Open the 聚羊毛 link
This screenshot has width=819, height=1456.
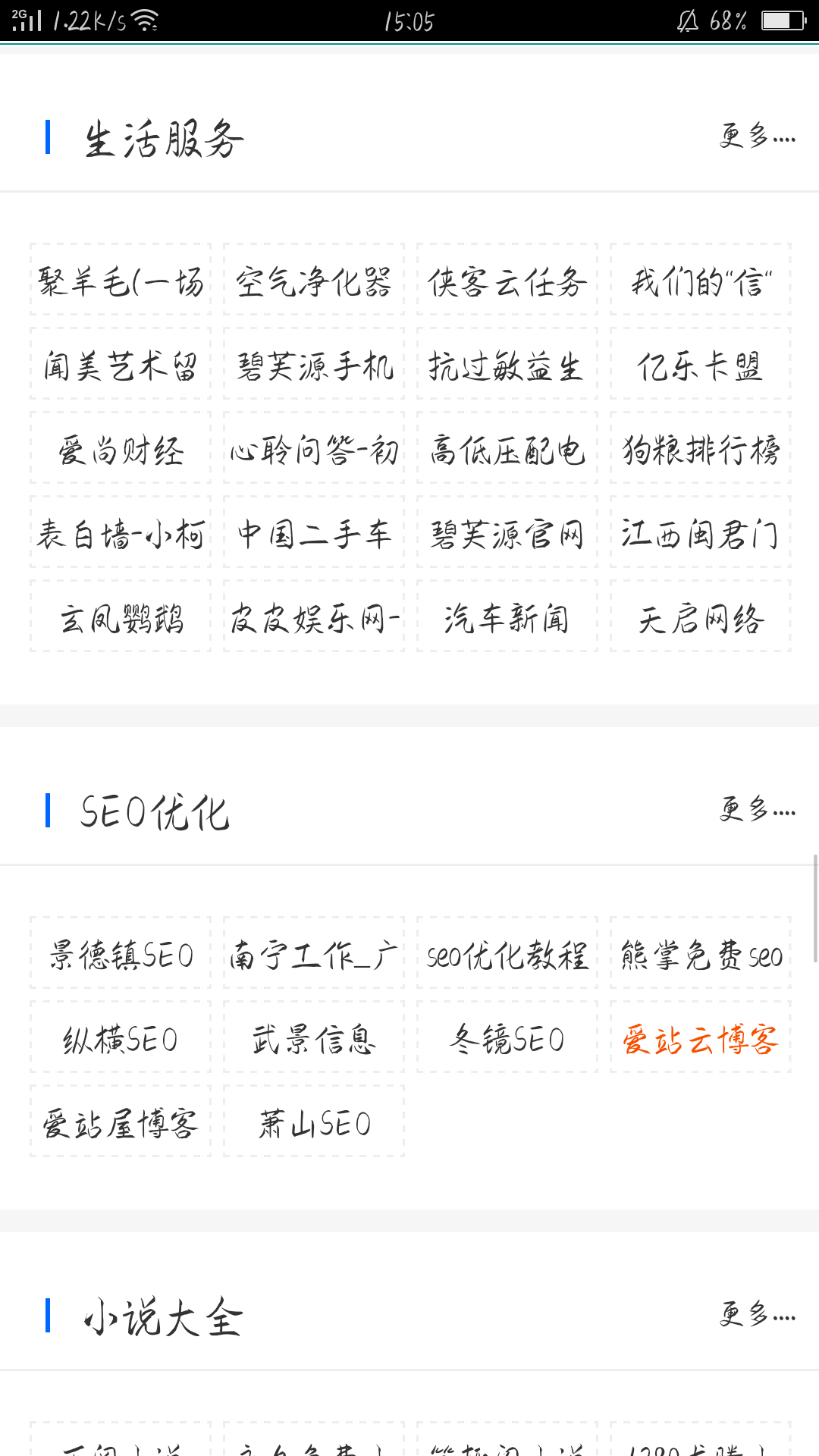118,283
